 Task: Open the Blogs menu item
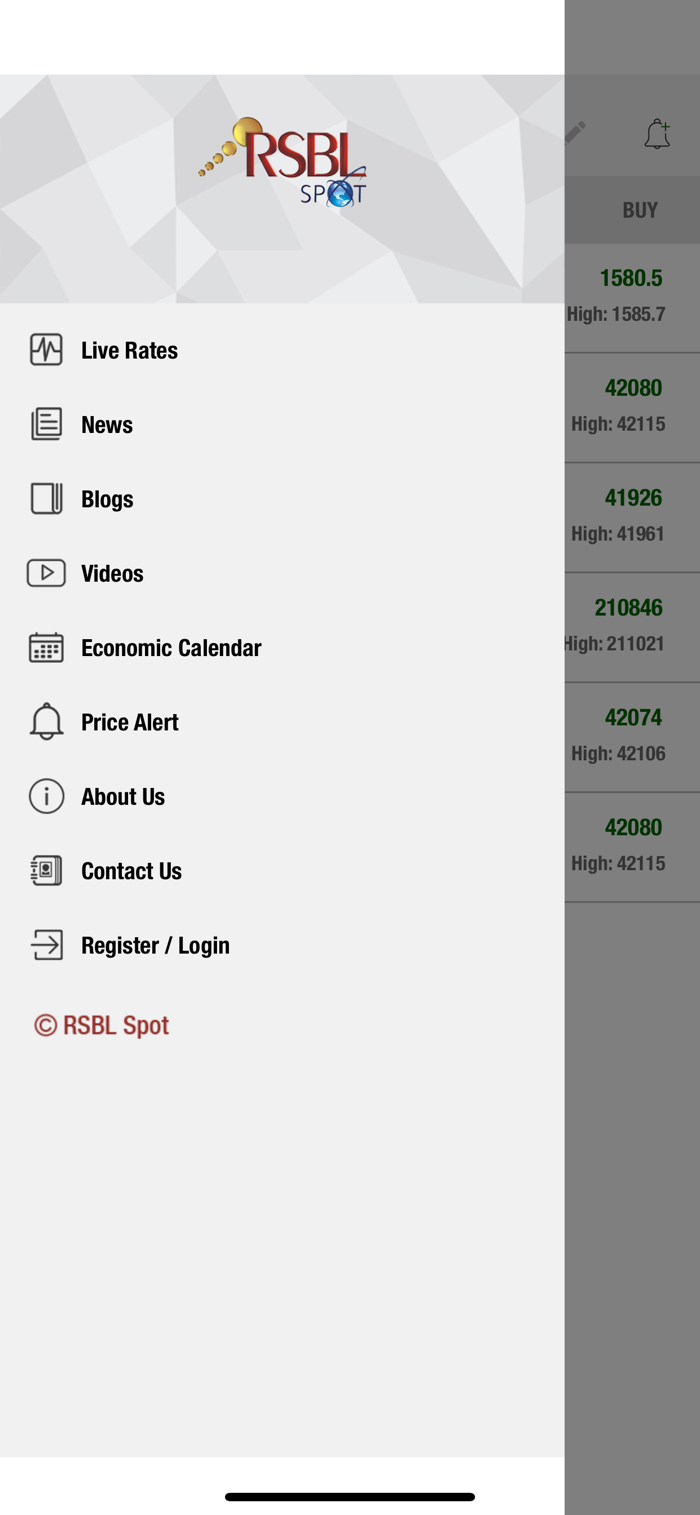tap(282, 498)
